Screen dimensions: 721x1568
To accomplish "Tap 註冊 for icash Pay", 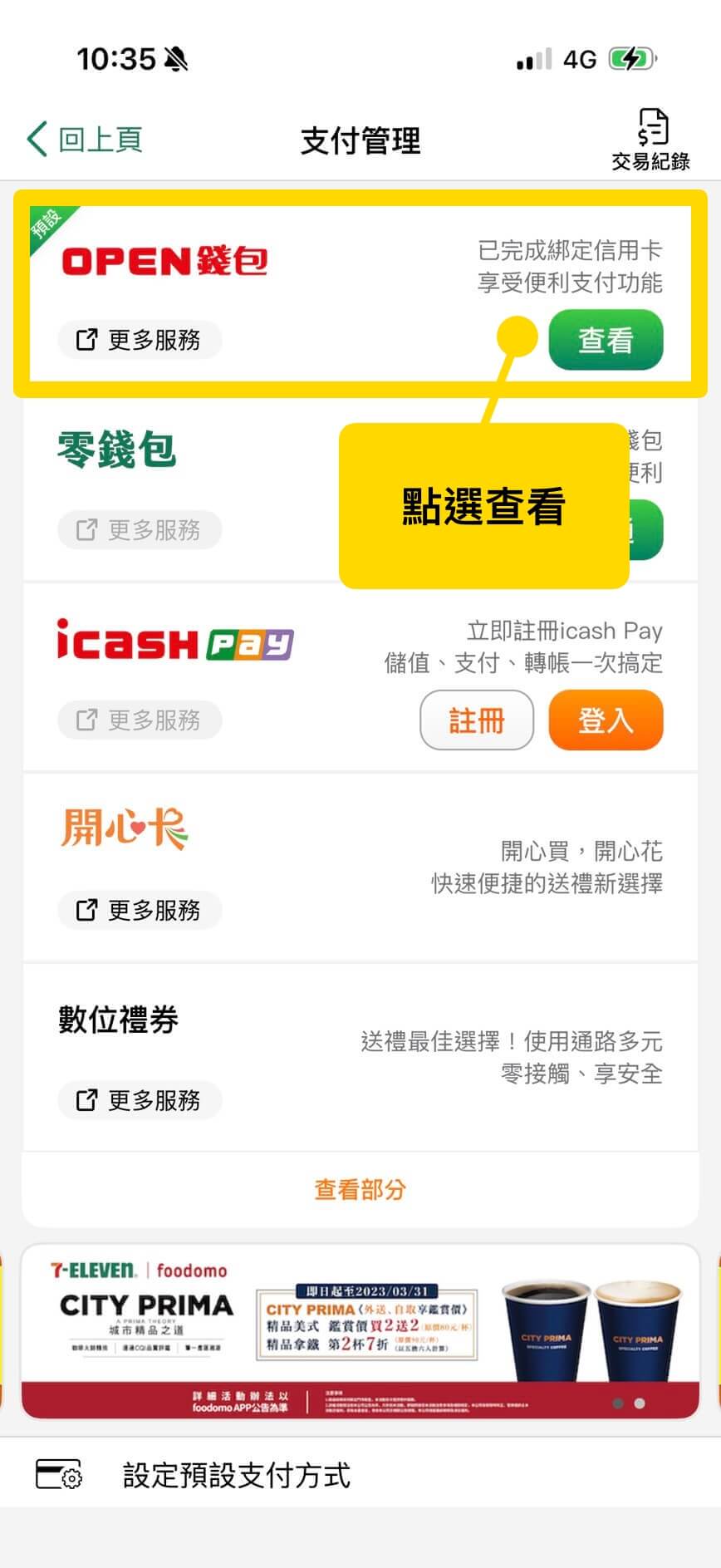I will pyautogui.click(x=477, y=720).
